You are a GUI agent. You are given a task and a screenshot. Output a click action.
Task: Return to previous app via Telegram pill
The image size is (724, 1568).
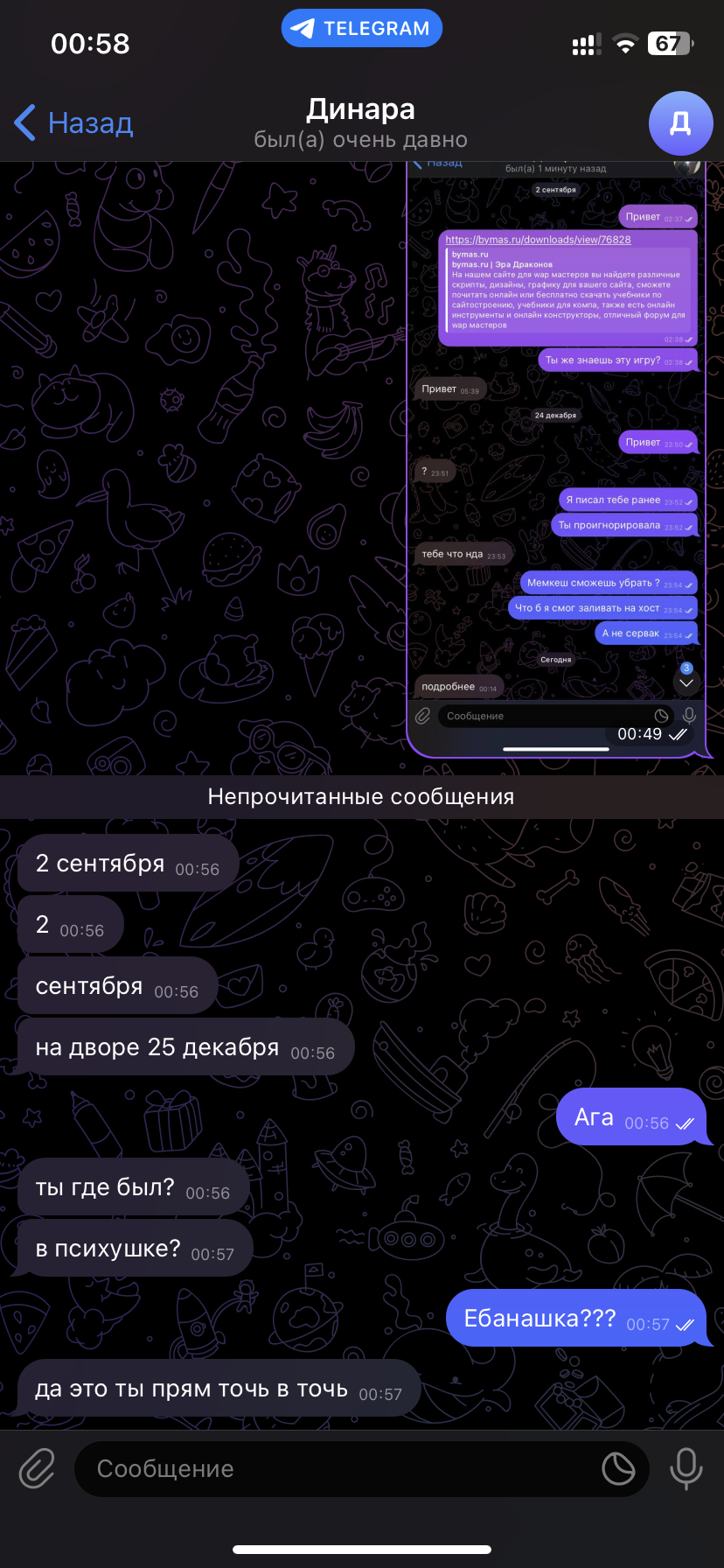coord(362,28)
